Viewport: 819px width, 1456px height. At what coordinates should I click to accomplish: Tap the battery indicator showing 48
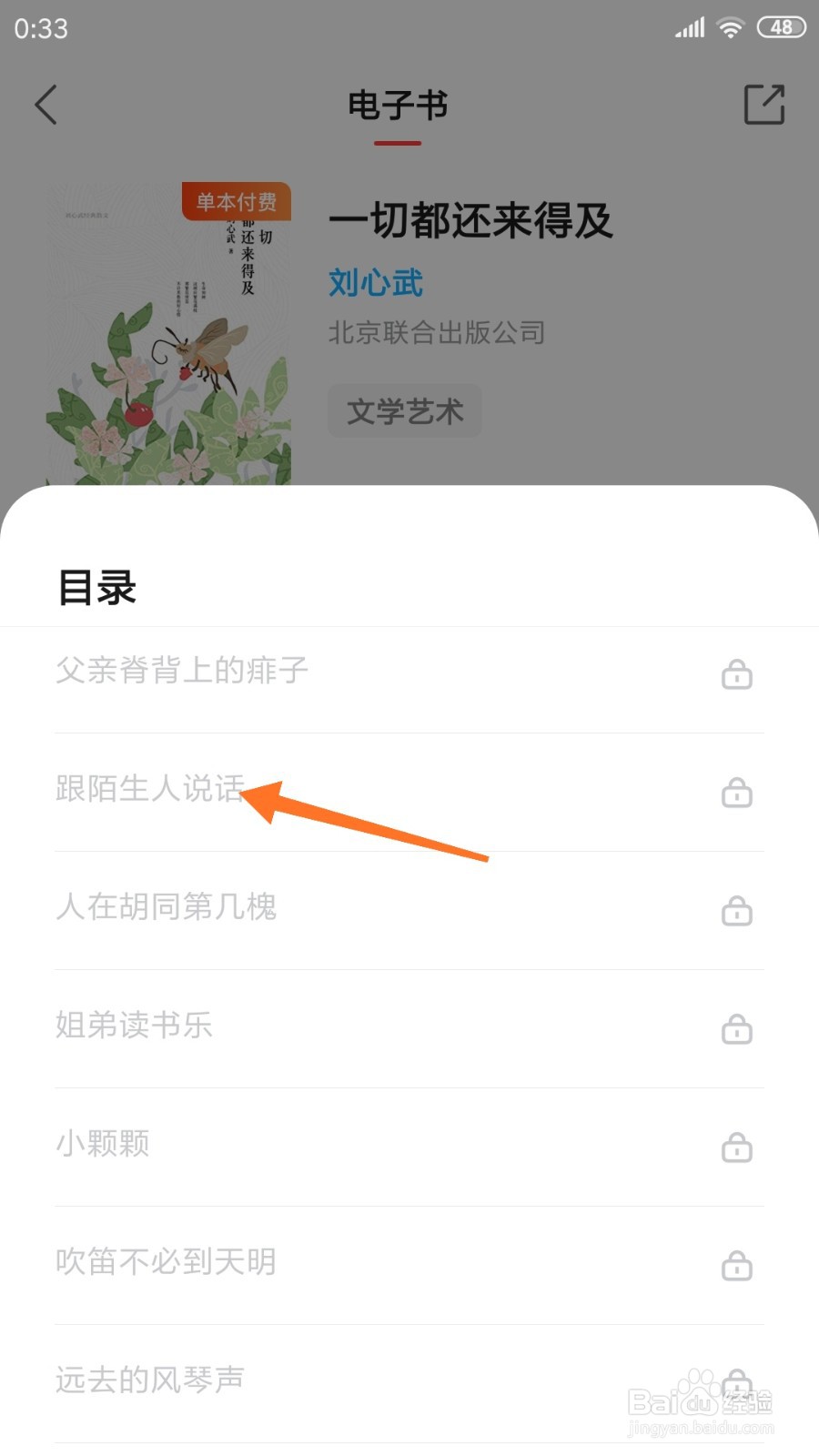779,27
